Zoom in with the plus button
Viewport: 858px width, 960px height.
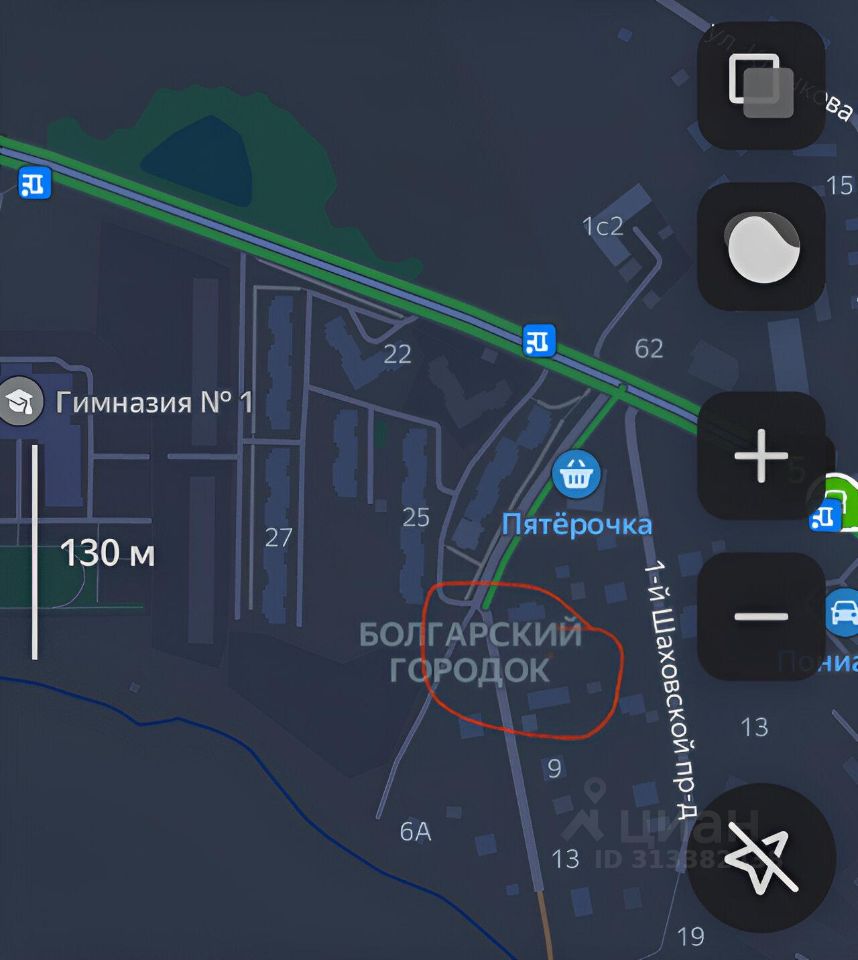pyautogui.click(x=761, y=456)
